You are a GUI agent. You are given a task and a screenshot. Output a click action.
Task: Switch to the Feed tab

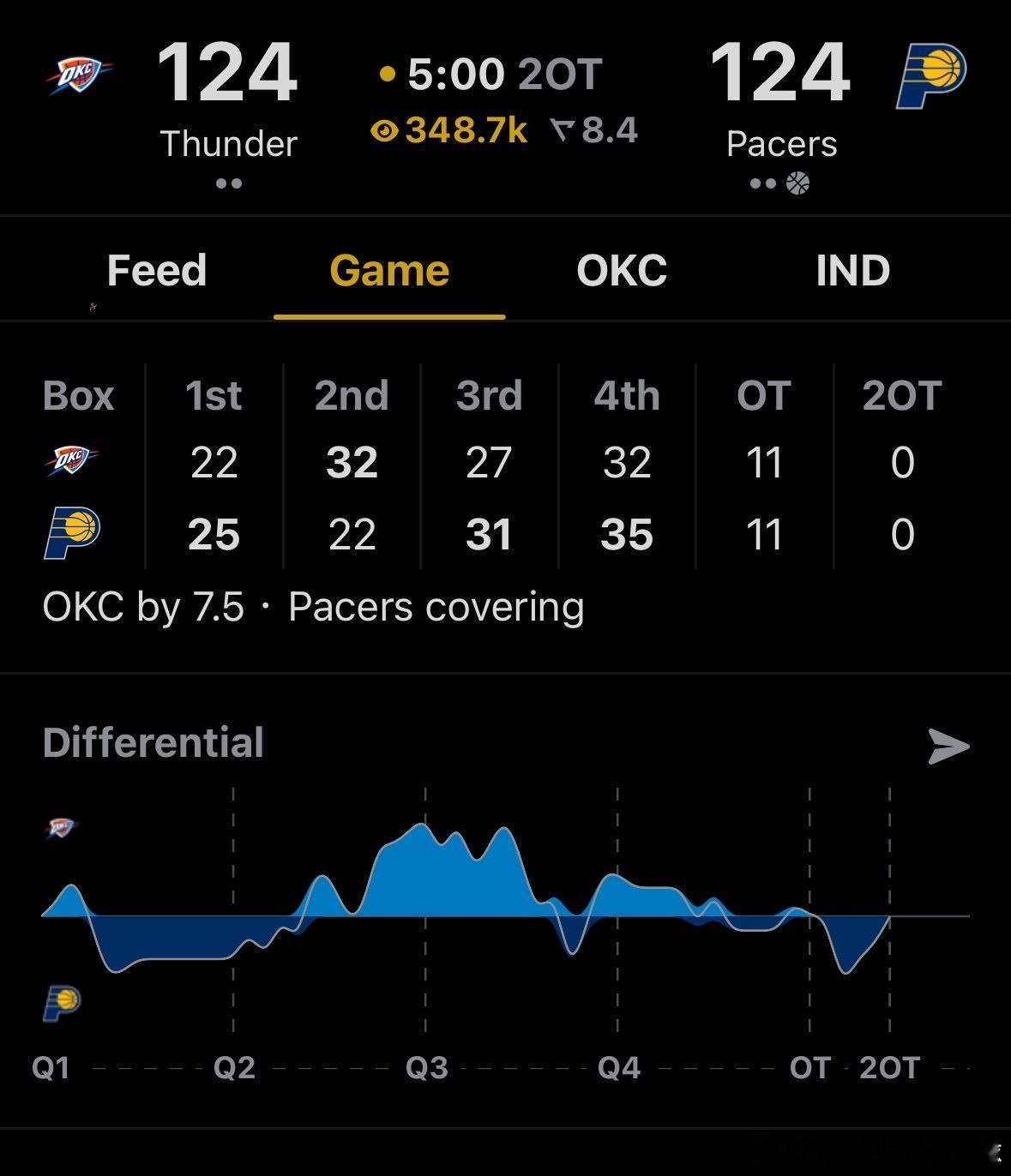point(157,271)
